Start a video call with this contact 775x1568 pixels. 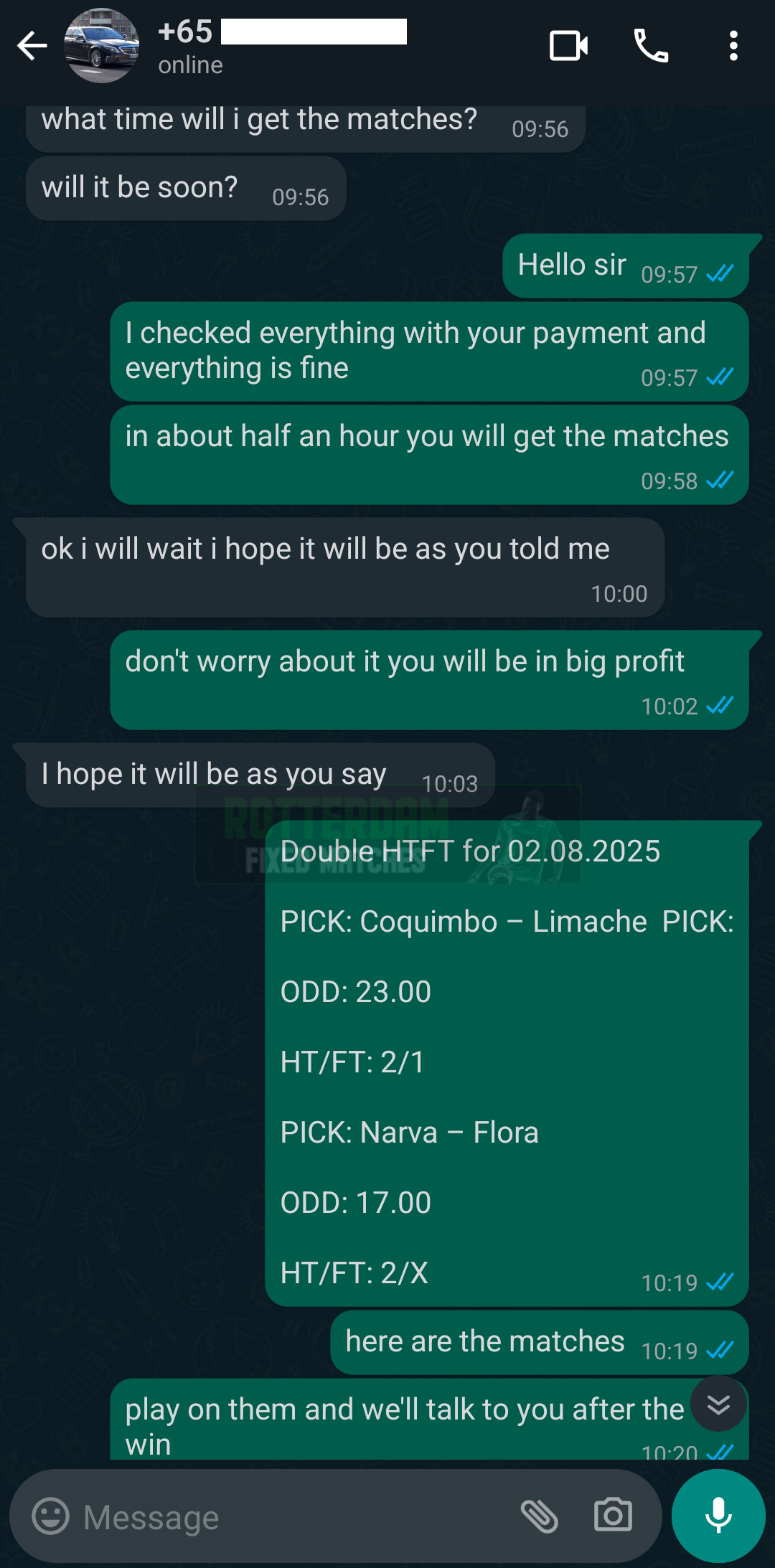[568, 46]
